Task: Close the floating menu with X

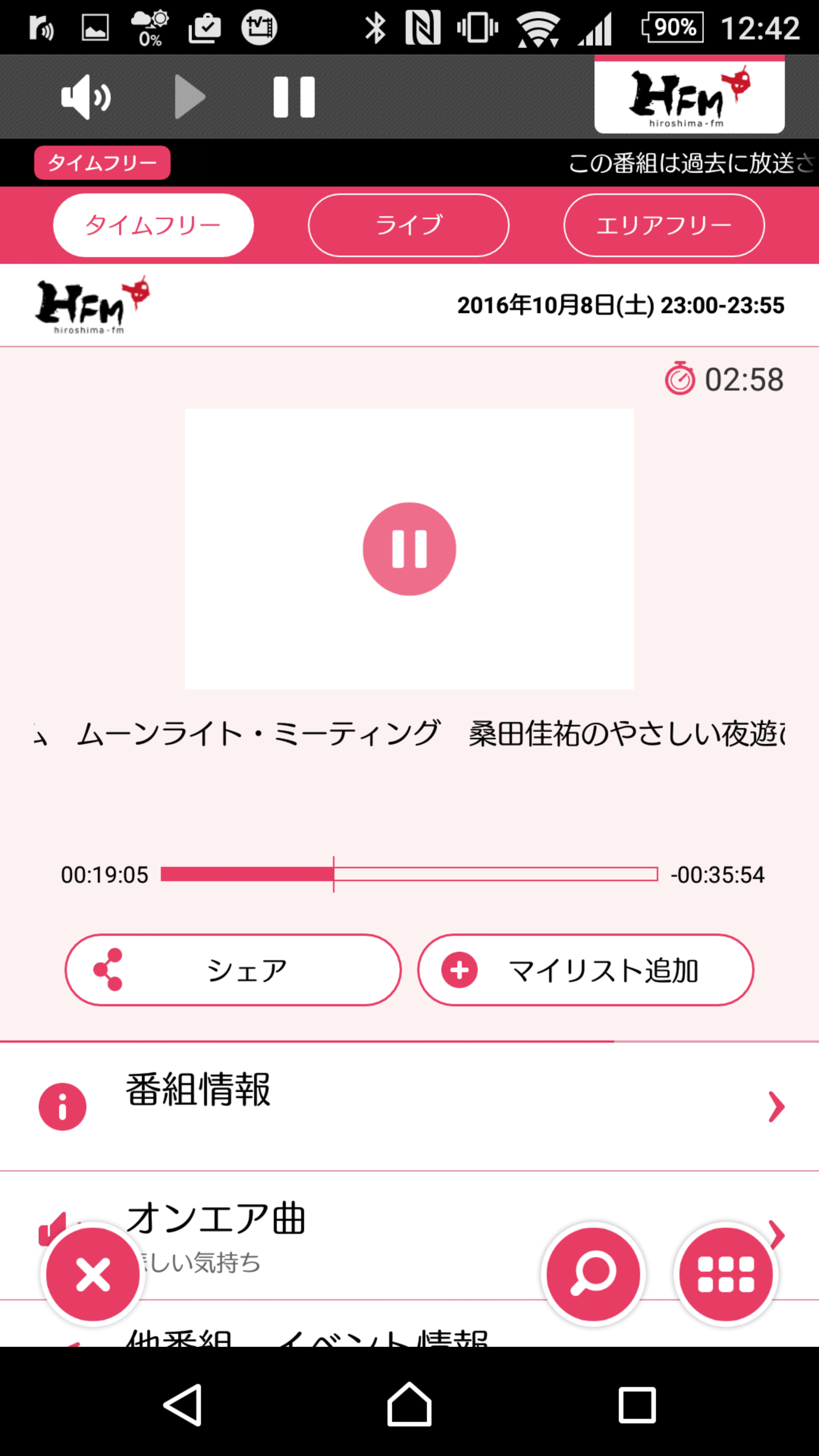Action: (x=93, y=1275)
